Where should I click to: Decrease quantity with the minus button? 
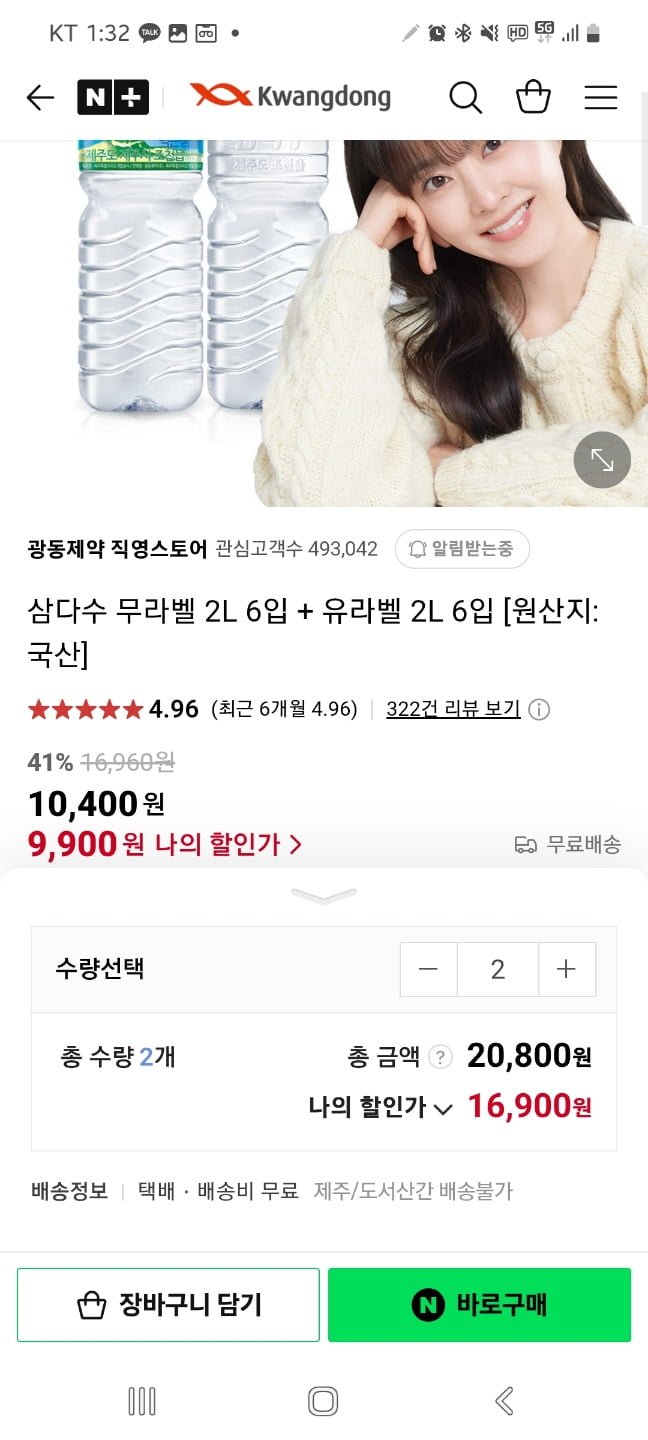429,969
